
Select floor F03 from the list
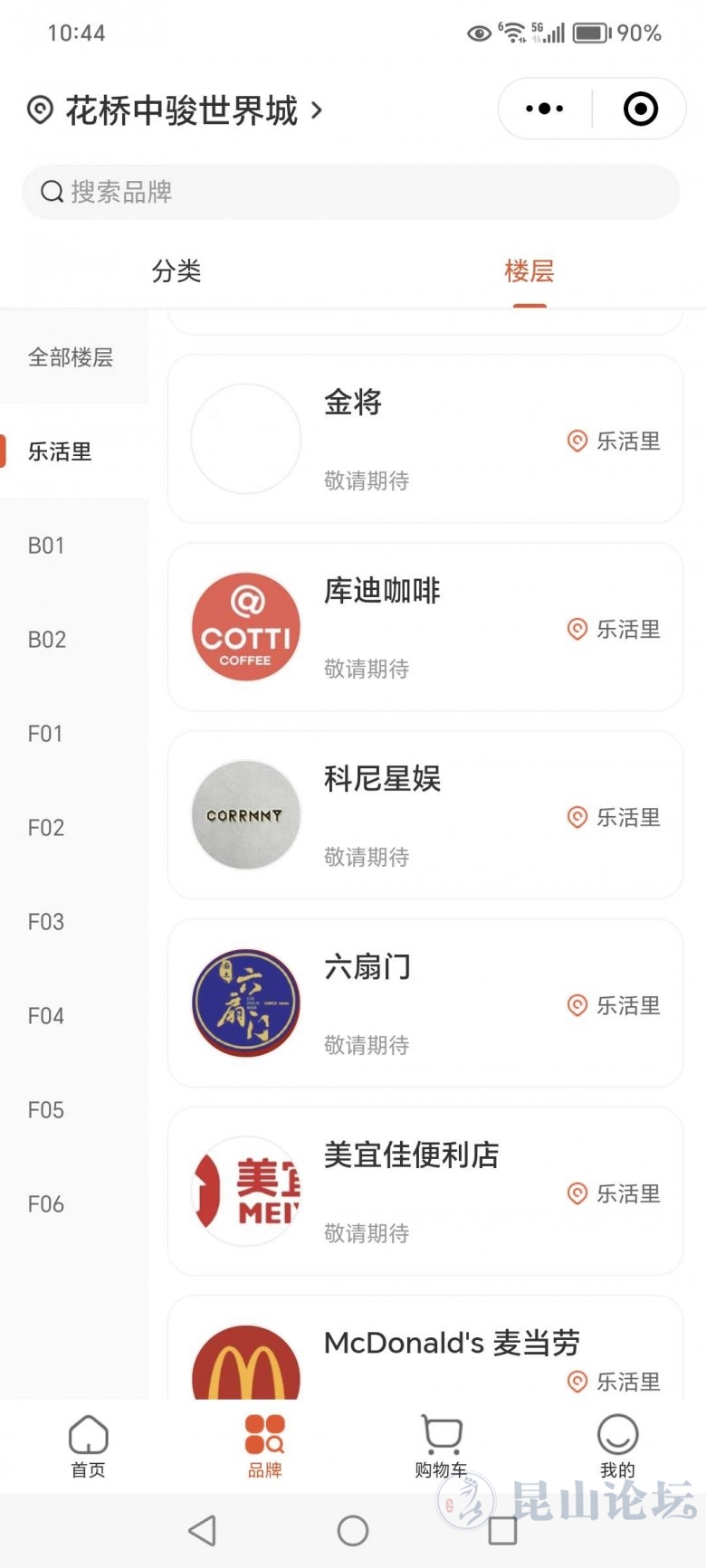[x=46, y=922]
